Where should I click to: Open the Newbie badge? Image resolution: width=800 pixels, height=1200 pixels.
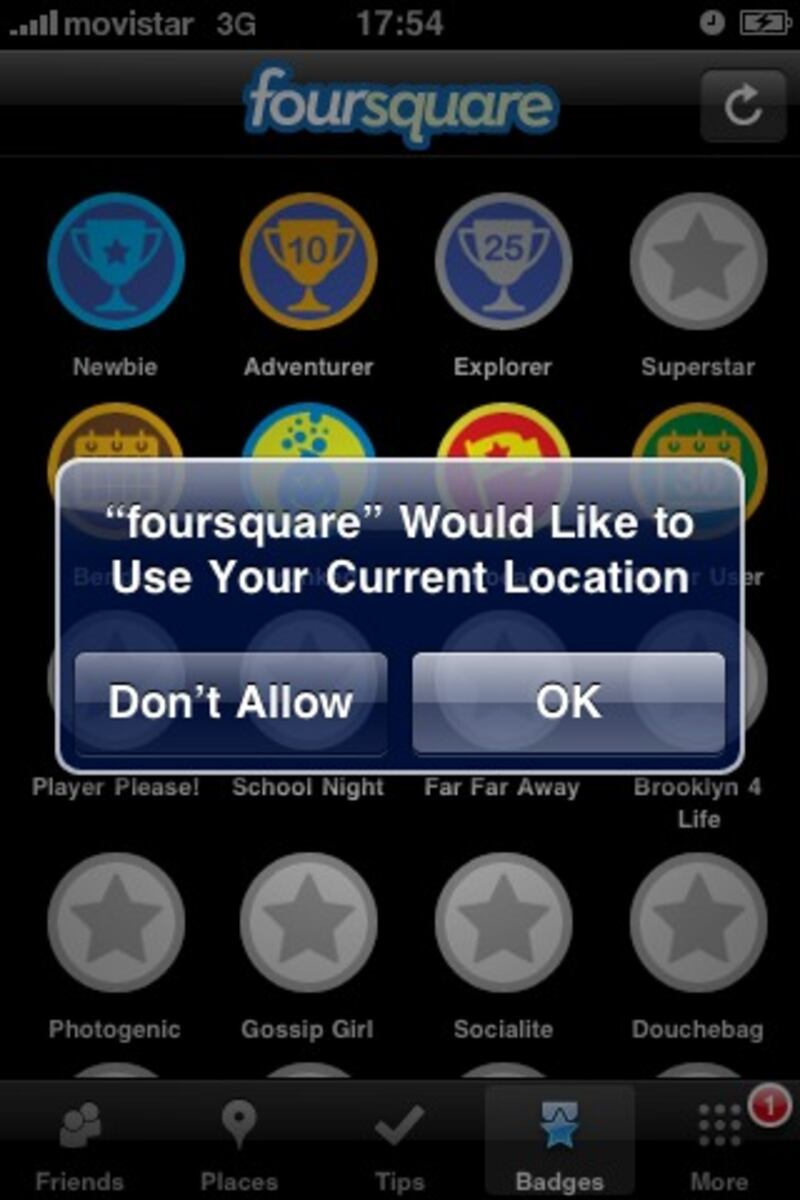tap(116, 262)
